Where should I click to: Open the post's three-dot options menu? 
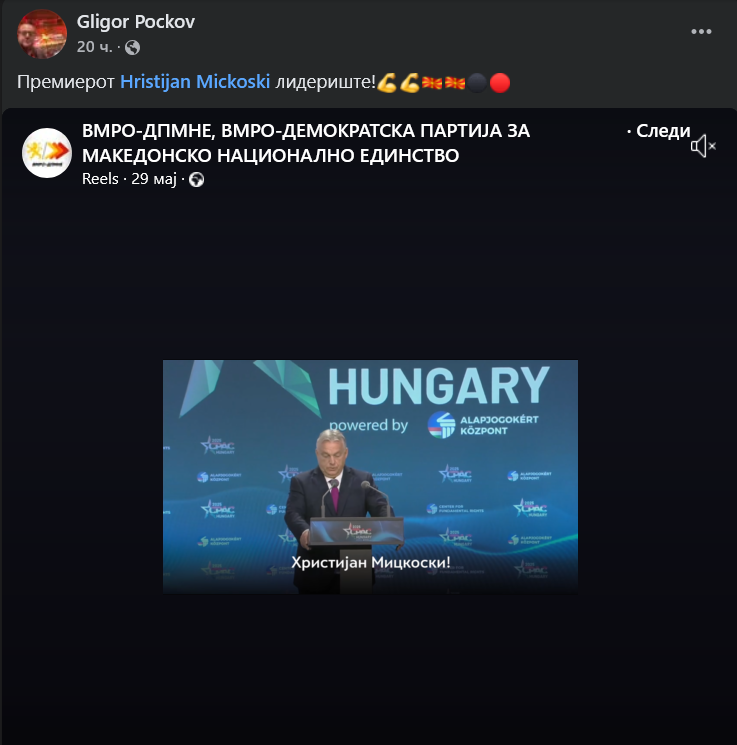pyautogui.click(x=701, y=31)
